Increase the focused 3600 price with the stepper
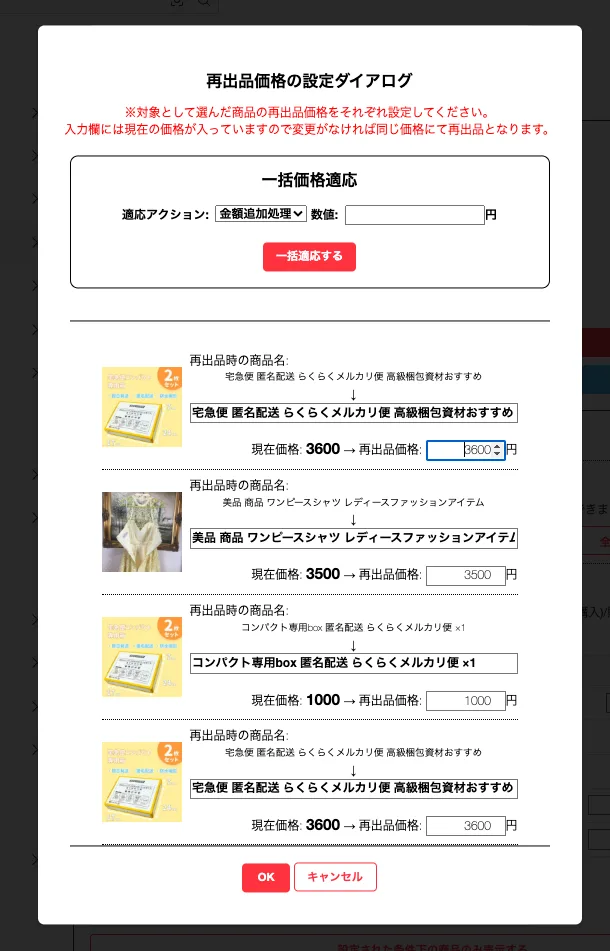Viewport: 610px width, 951px height. 497,446
